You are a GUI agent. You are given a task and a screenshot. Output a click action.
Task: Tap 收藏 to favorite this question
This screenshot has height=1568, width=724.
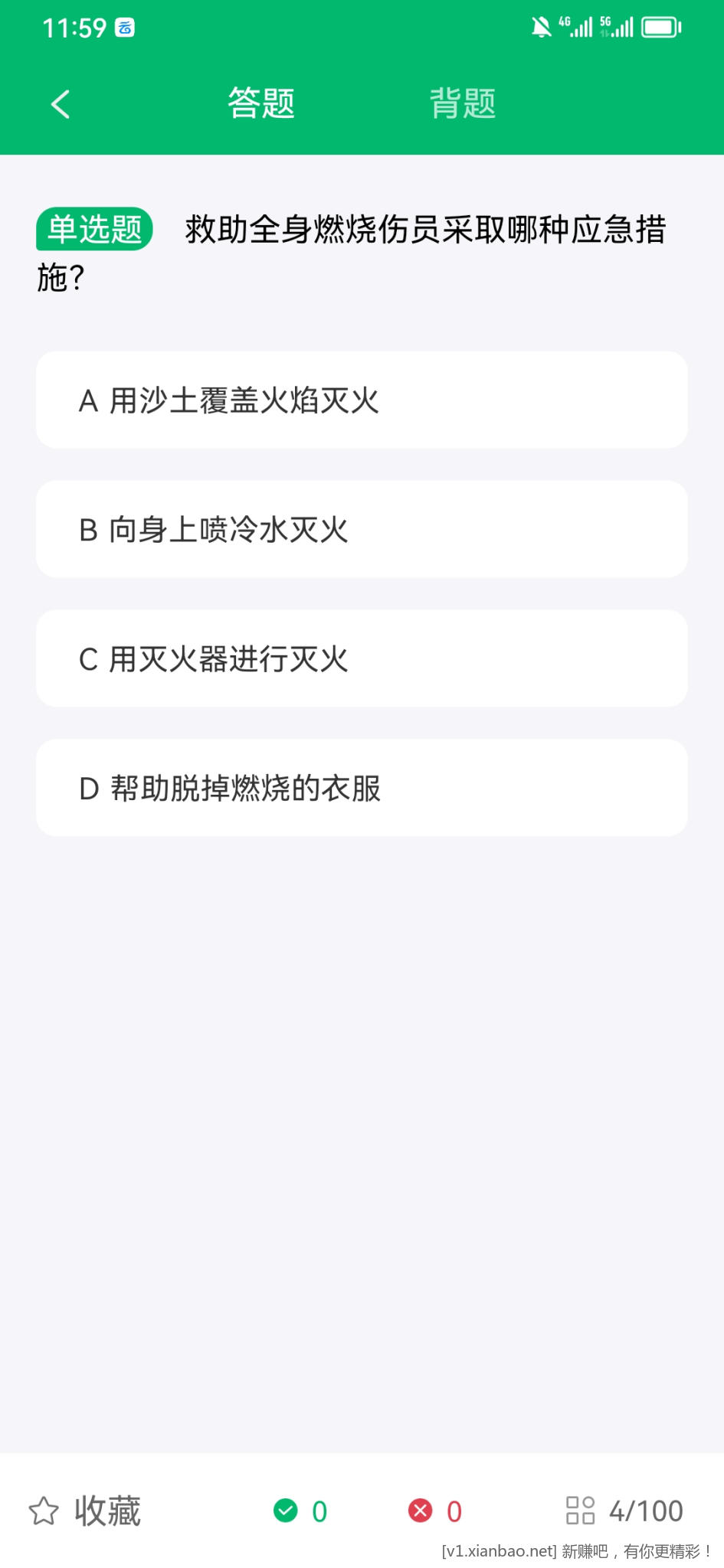[x=85, y=1511]
